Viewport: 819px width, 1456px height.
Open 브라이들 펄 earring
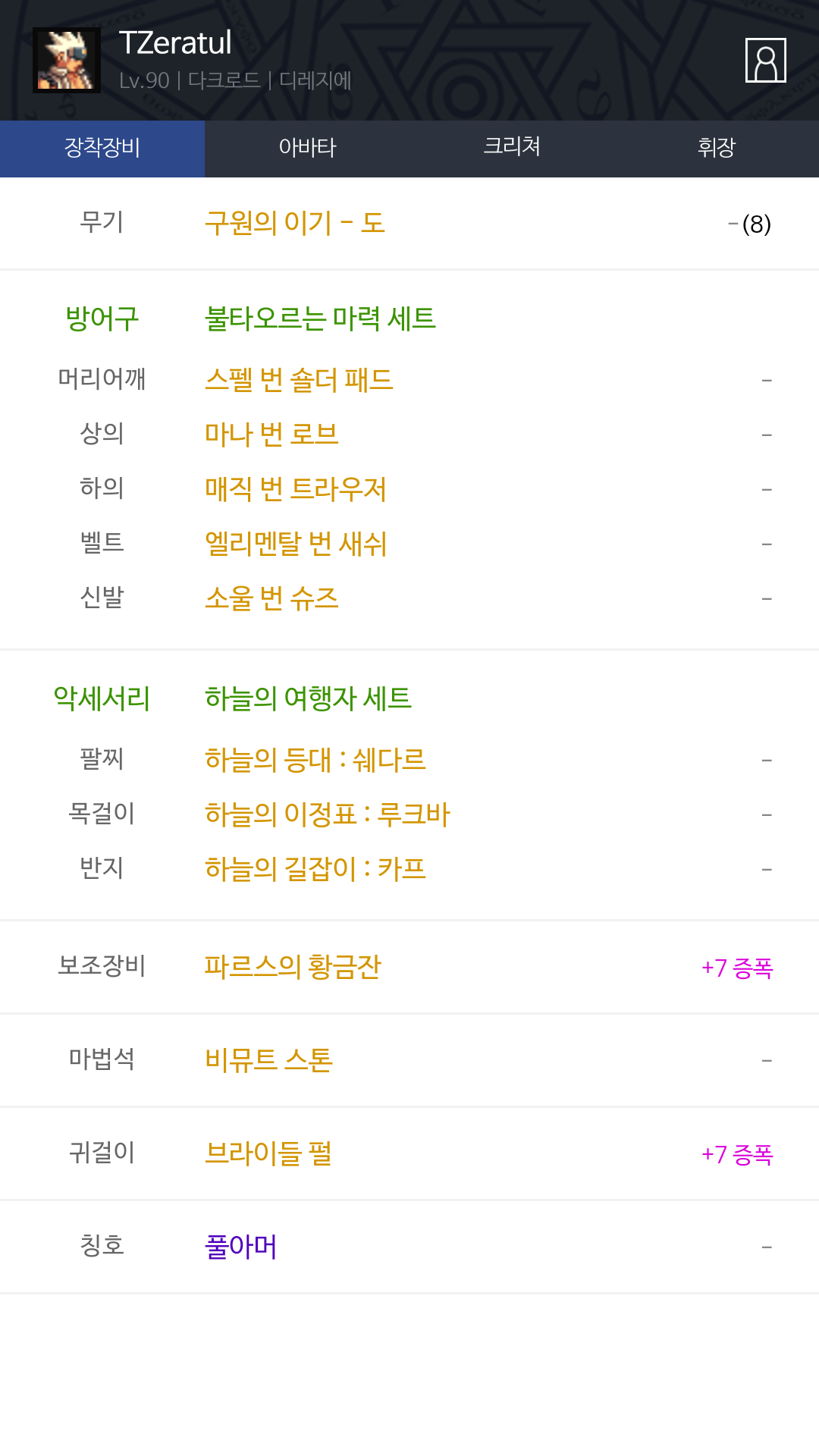point(268,1153)
